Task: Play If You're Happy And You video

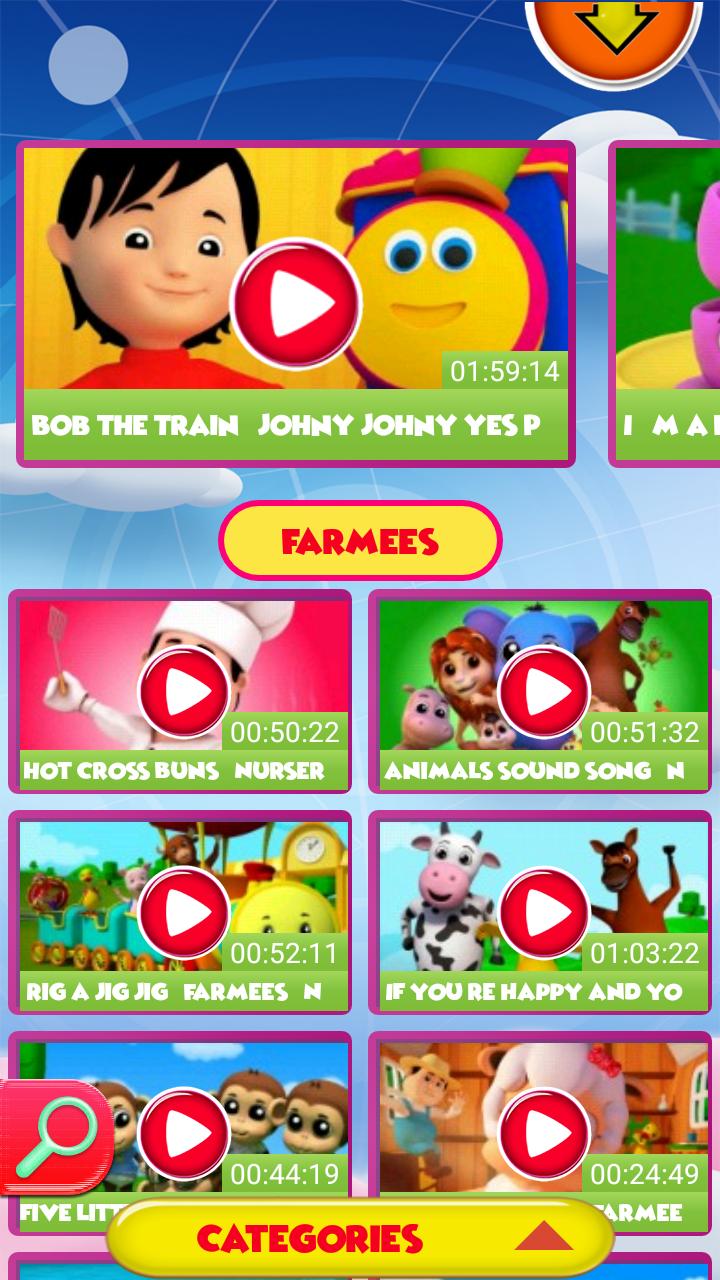Action: (543, 912)
